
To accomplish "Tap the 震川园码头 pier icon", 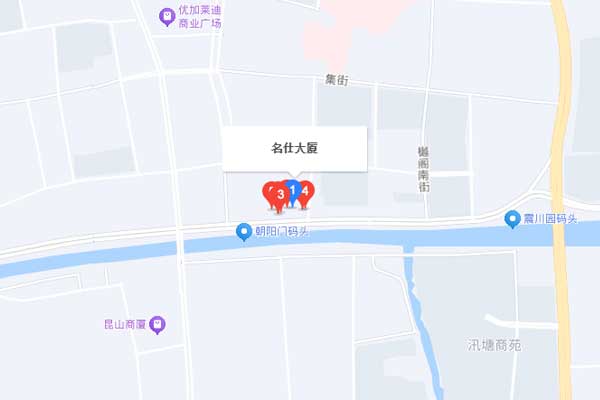I will pos(512,218).
